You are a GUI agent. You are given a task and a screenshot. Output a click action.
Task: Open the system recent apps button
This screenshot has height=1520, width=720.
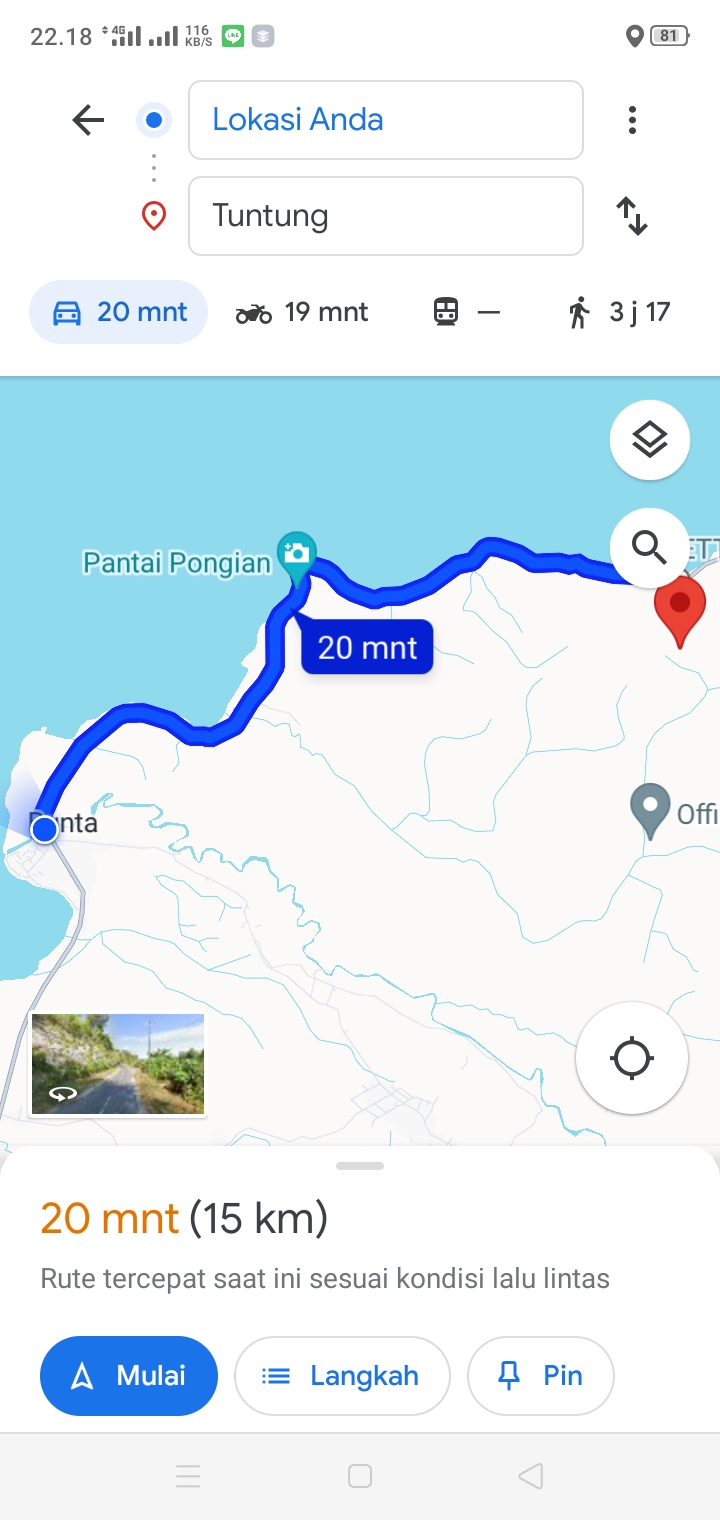click(188, 1476)
